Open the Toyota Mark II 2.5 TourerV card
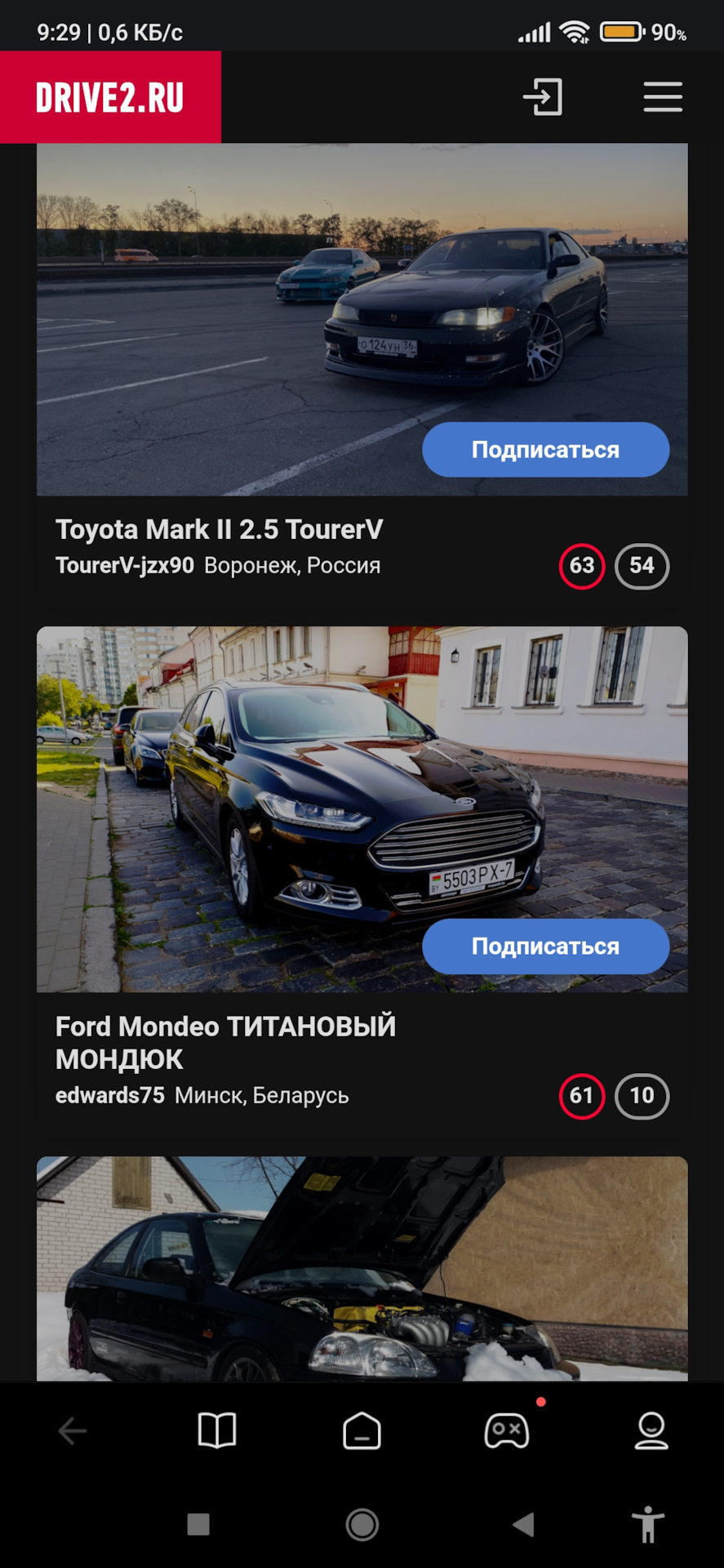724x1568 pixels. pyautogui.click(x=219, y=529)
